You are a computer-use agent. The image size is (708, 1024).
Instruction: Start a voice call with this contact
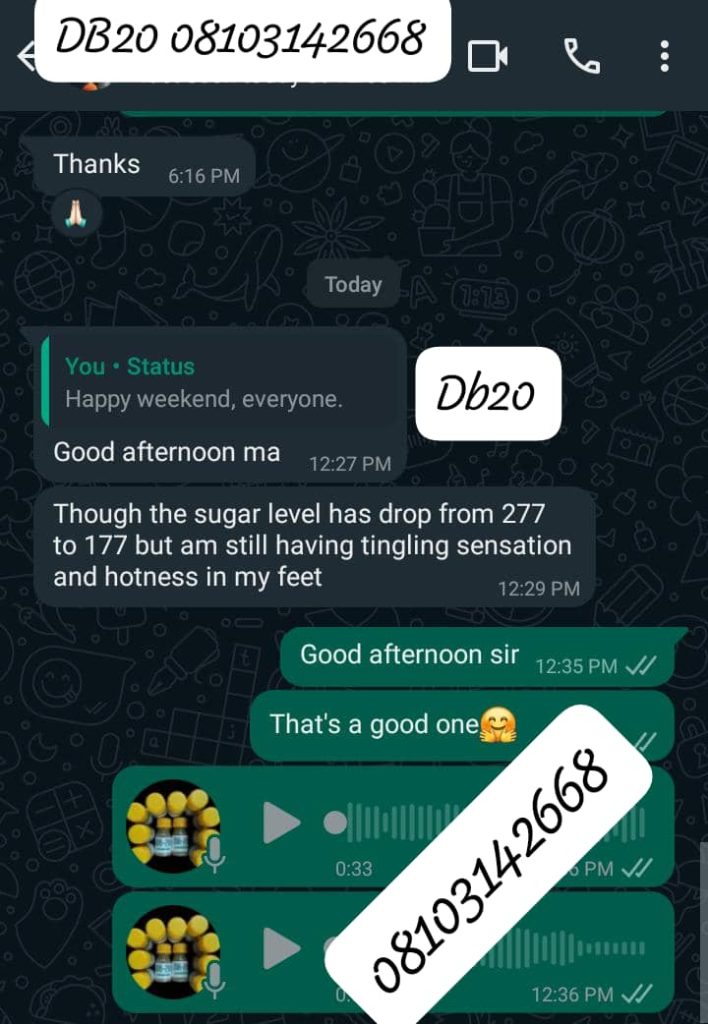[x=582, y=57]
